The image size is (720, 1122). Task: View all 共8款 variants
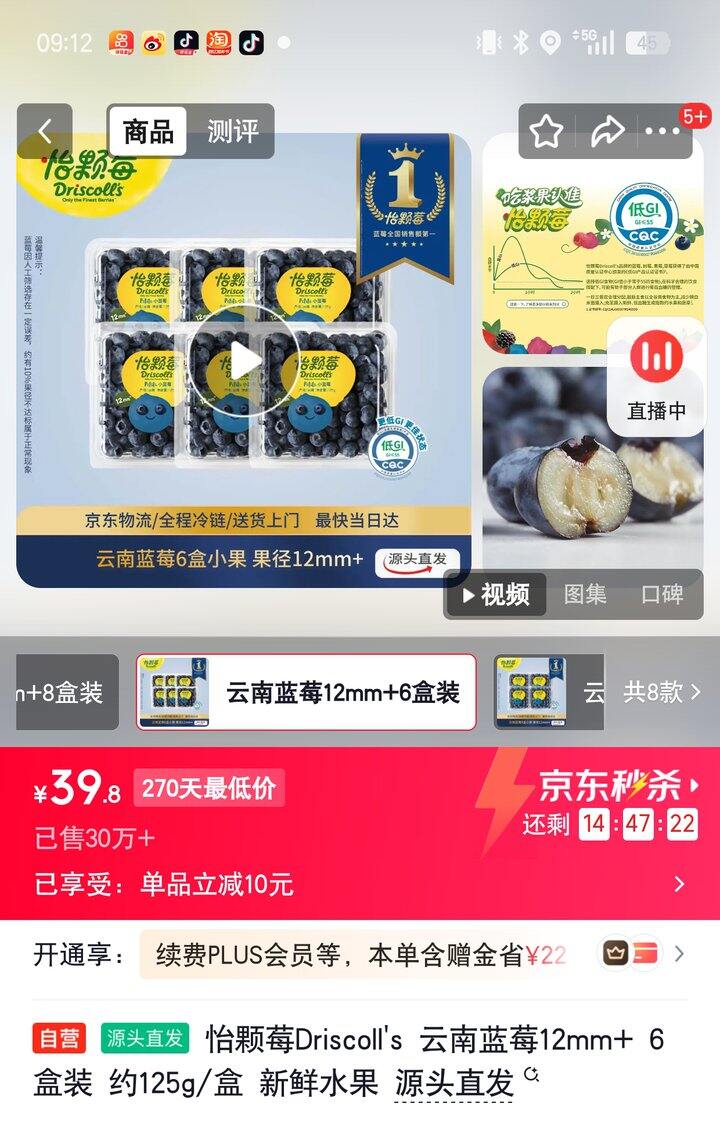[x=662, y=692]
